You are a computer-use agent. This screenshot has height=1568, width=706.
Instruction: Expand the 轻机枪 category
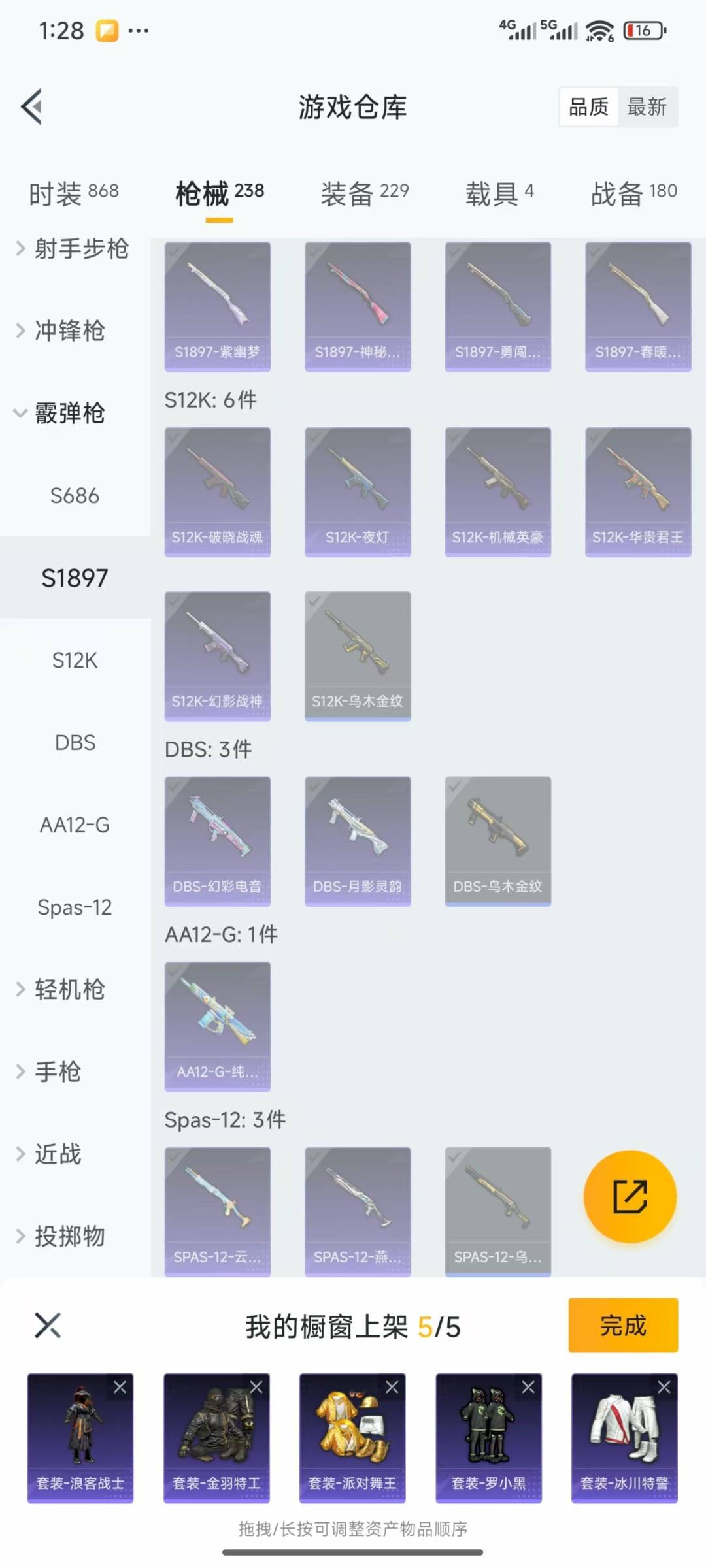tap(69, 989)
